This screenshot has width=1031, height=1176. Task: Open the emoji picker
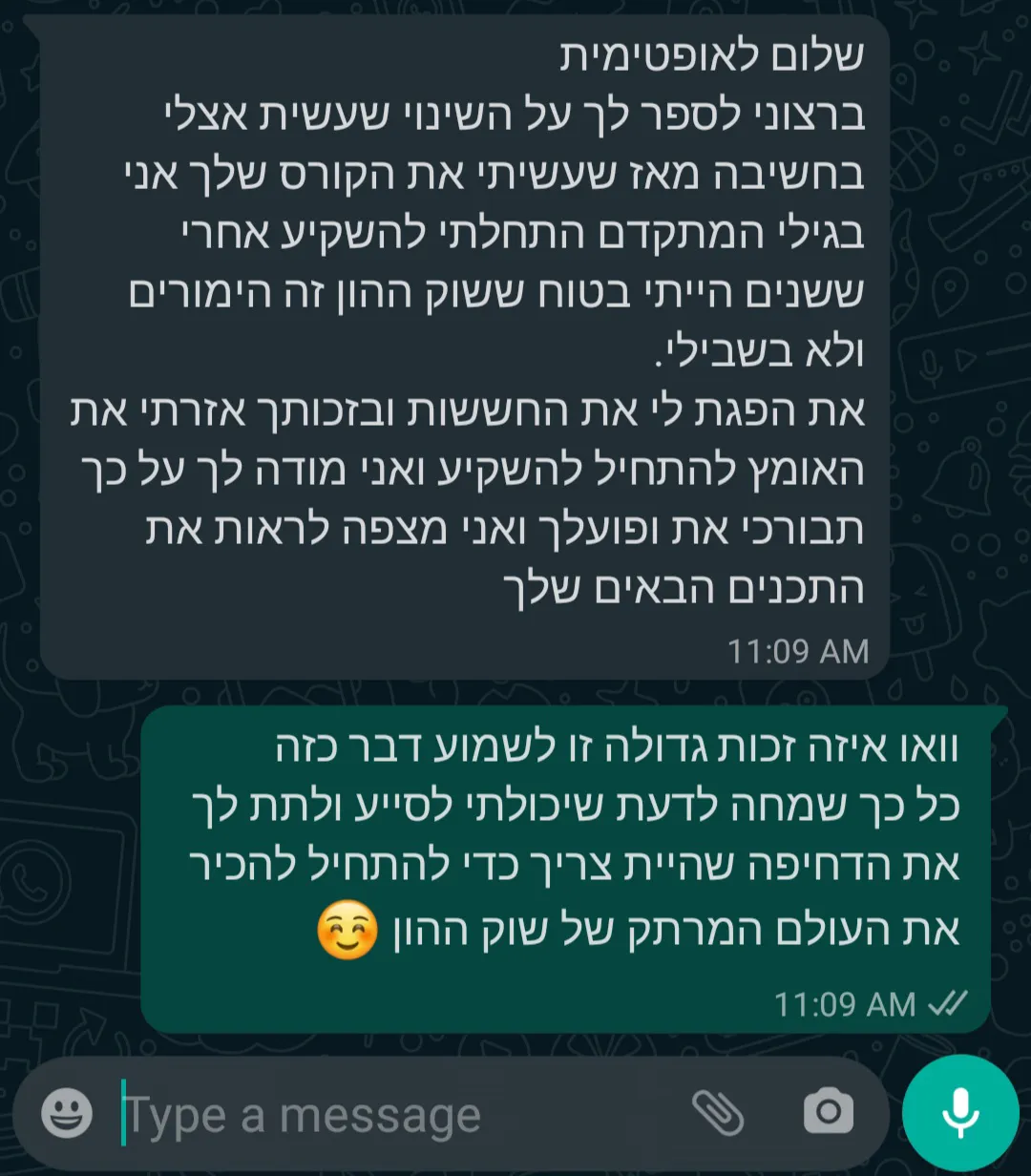click(x=67, y=1113)
